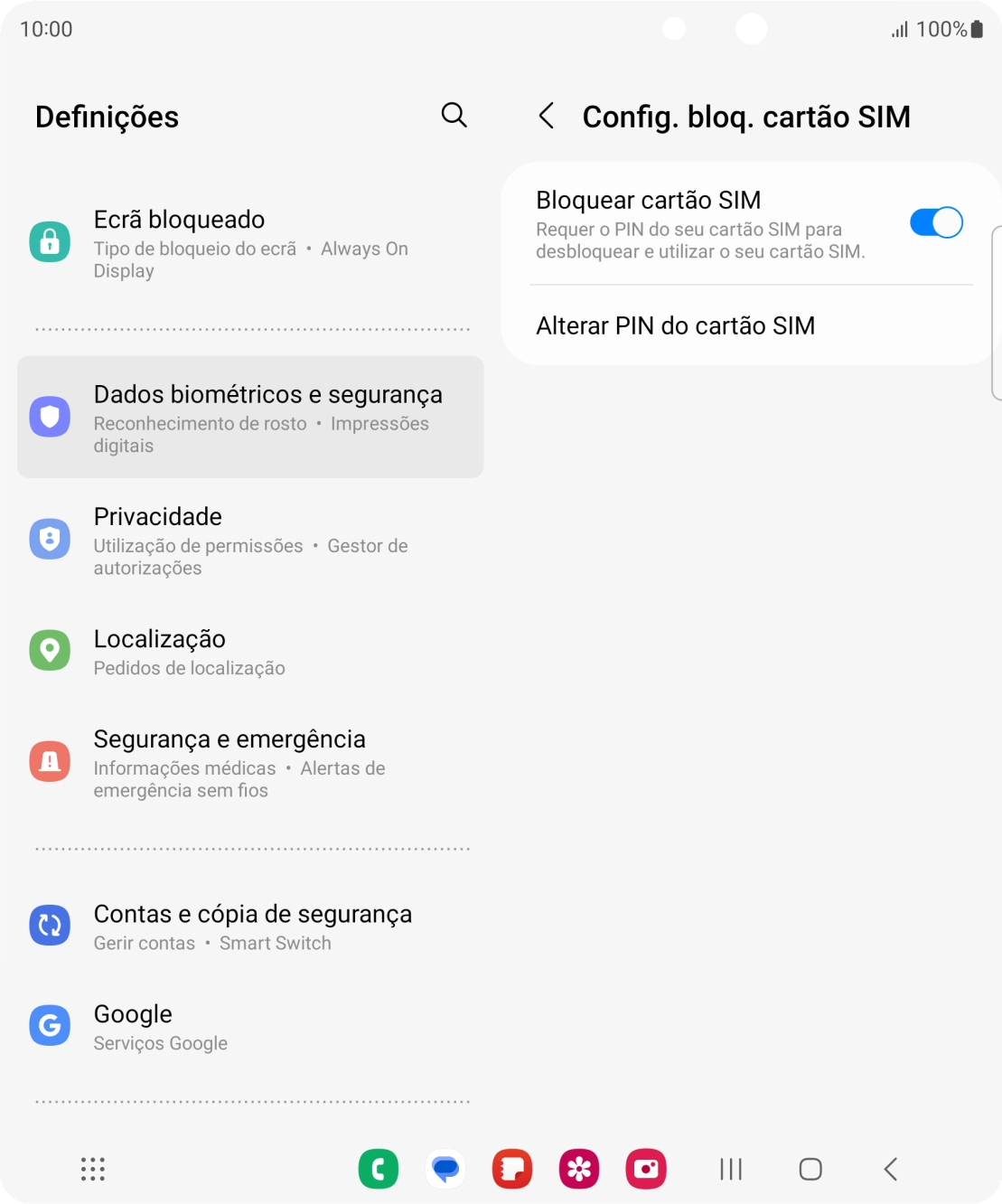Open search in Definições
The width and height of the screenshot is (1002, 1204).
click(454, 116)
